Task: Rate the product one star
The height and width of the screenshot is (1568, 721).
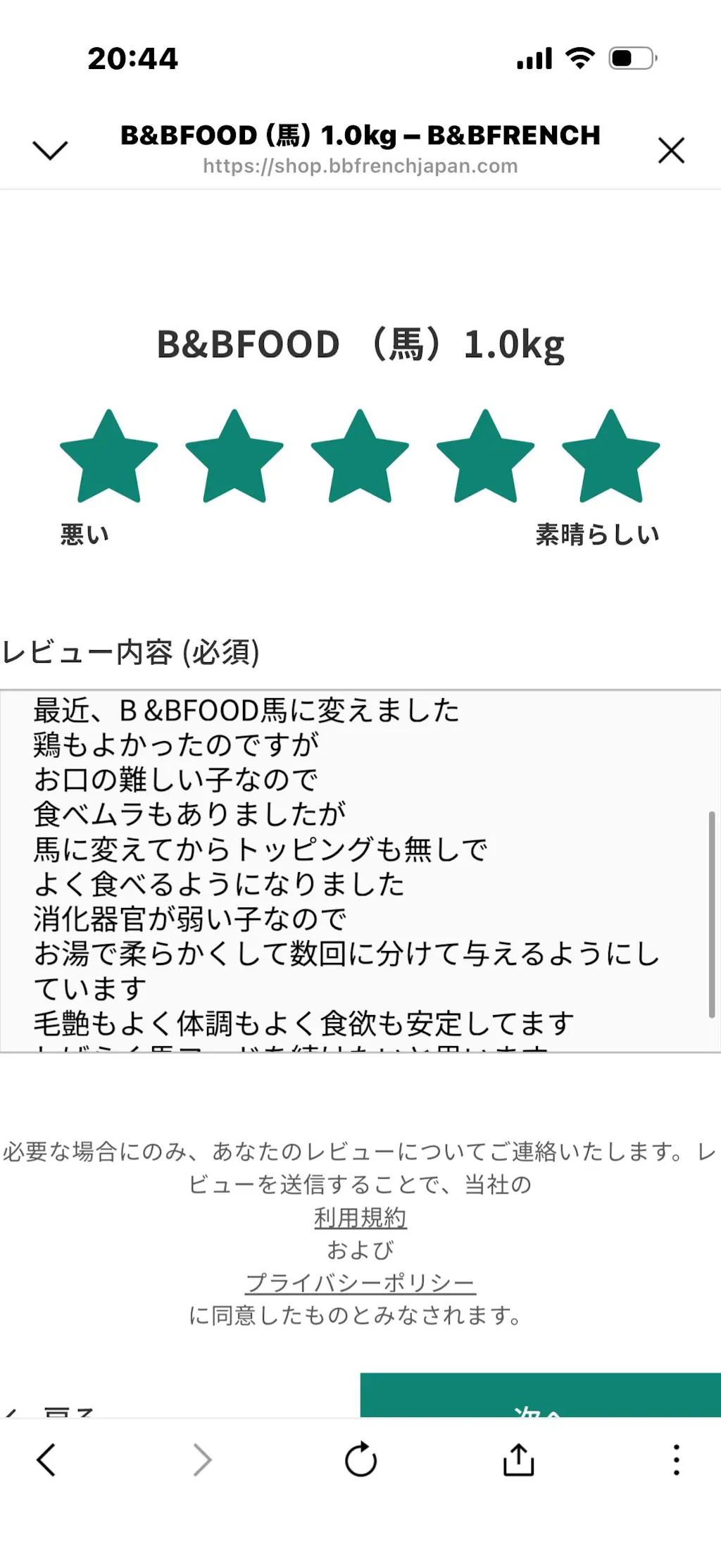Action: tap(109, 457)
